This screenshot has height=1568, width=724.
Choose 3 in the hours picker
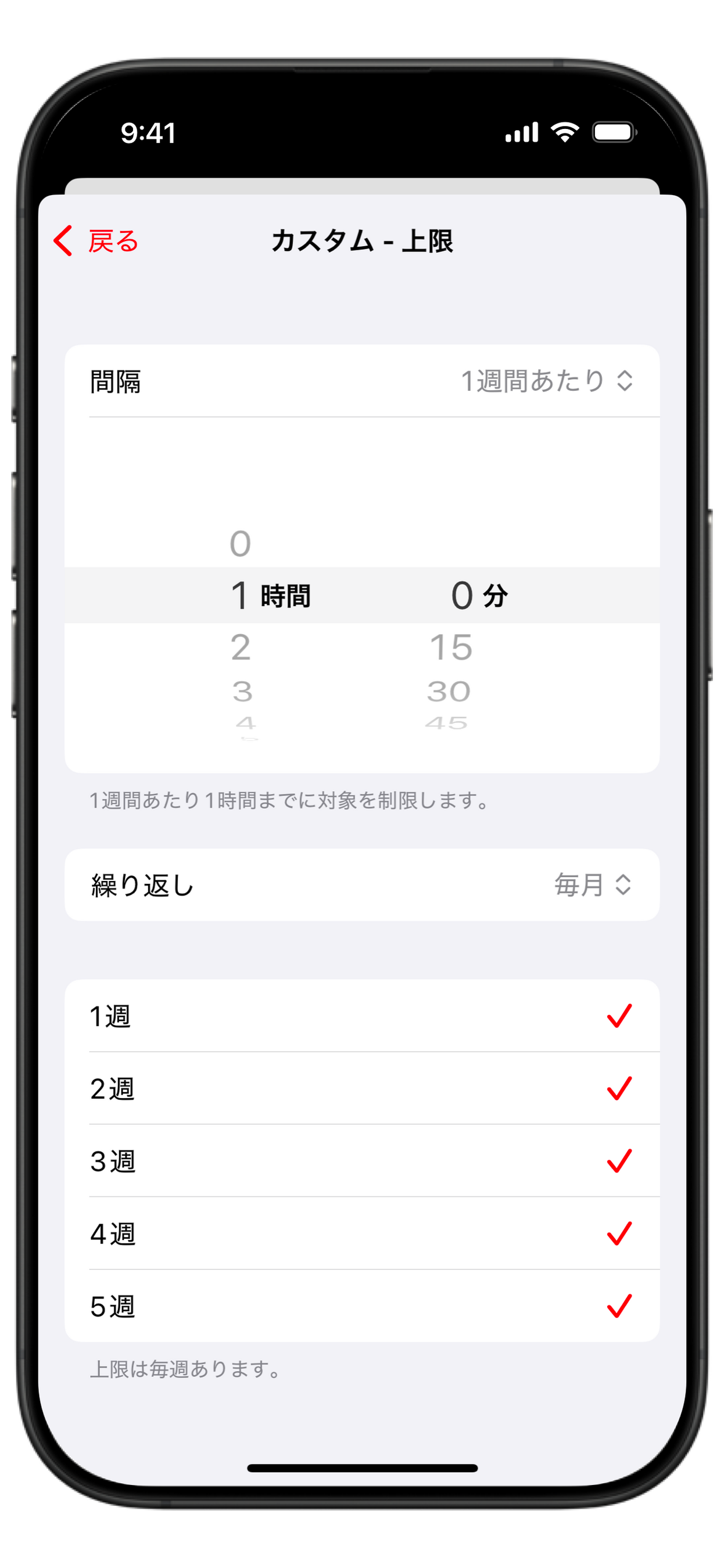[242, 692]
